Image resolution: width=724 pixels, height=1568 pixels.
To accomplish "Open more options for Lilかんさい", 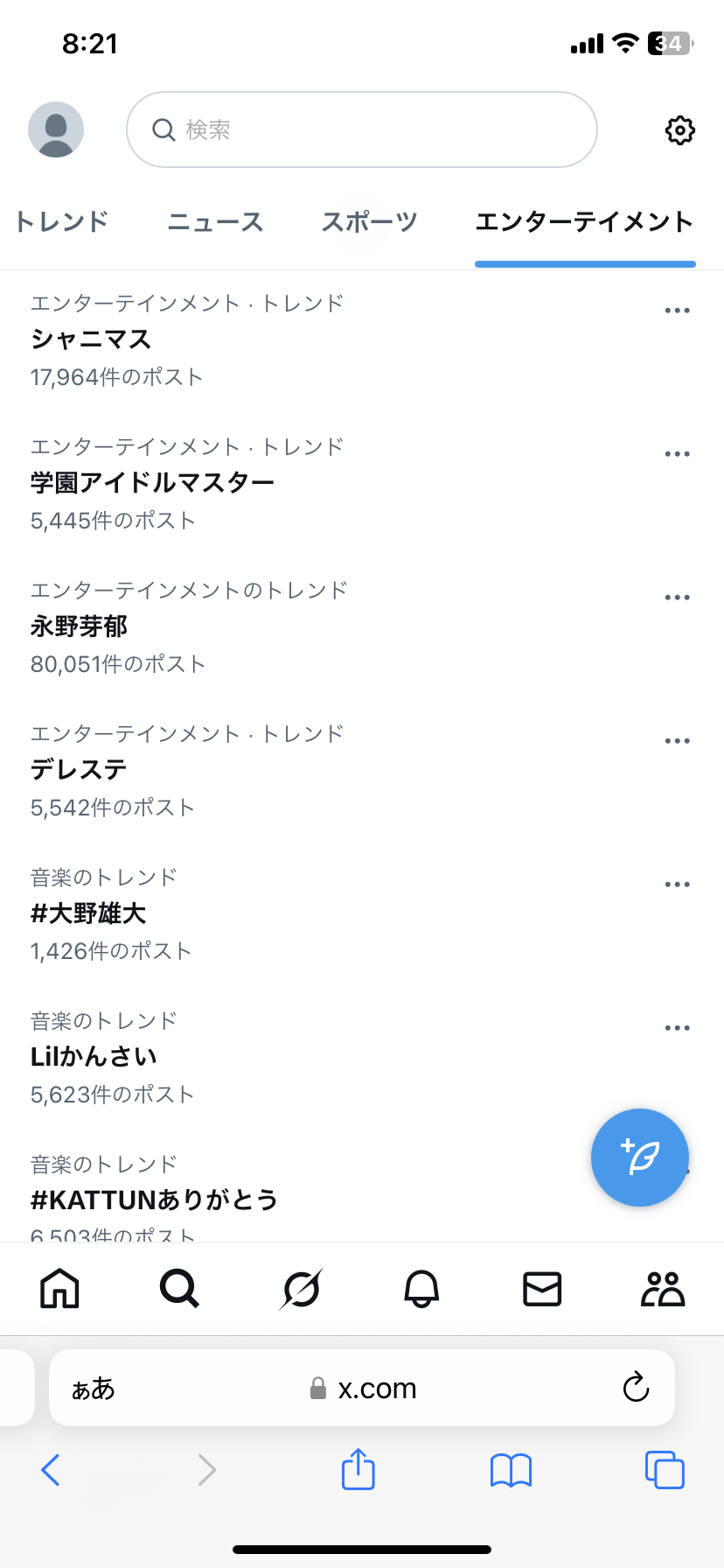I will point(677,1028).
